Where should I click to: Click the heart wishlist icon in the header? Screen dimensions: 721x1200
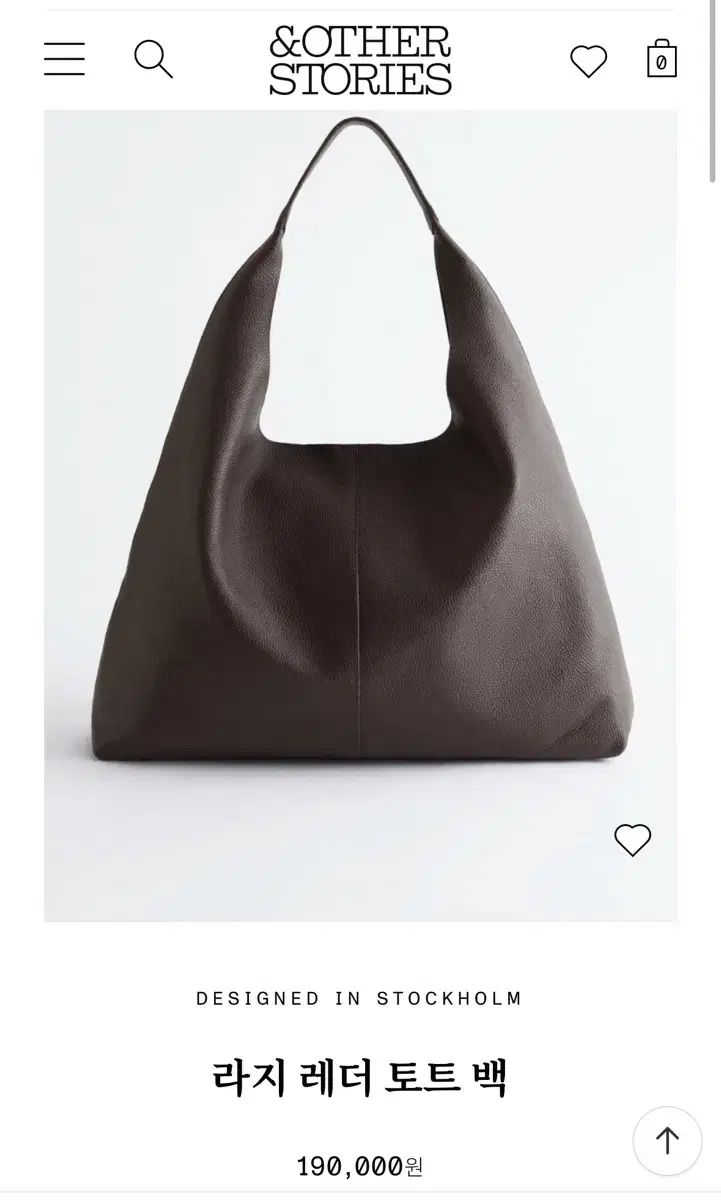(x=590, y=59)
